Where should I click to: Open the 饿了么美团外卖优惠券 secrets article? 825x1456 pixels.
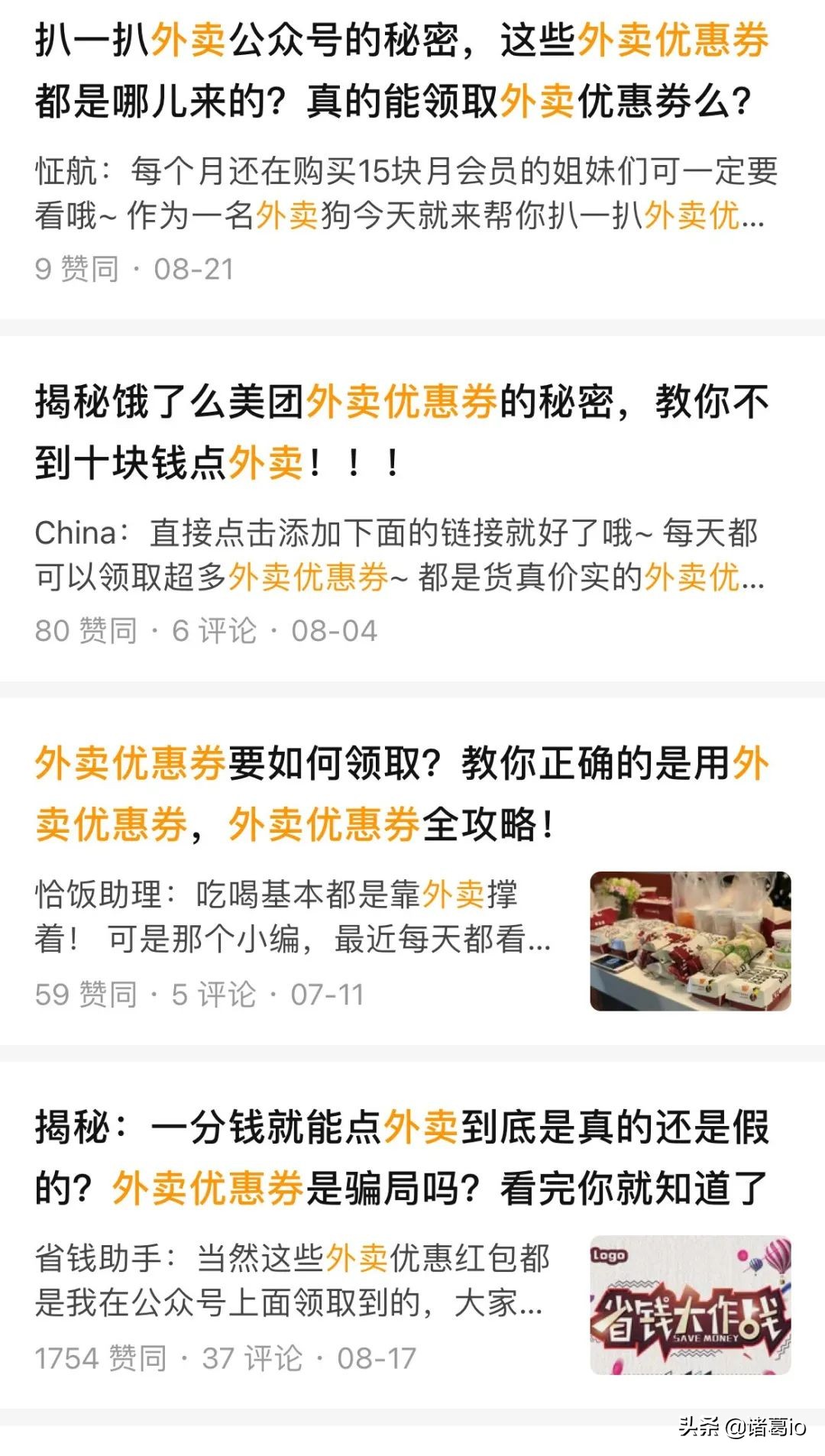pos(397,432)
